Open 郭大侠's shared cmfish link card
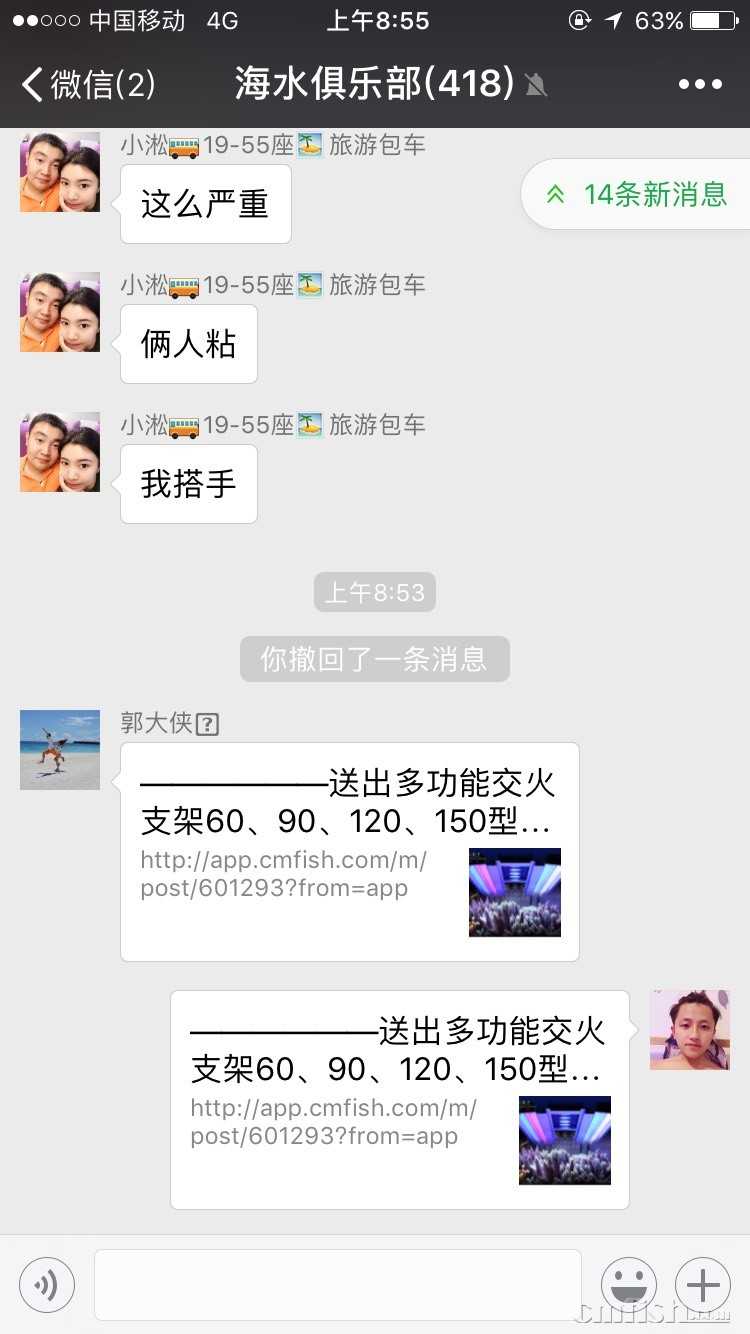This screenshot has width=750, height=1334. 349,851
